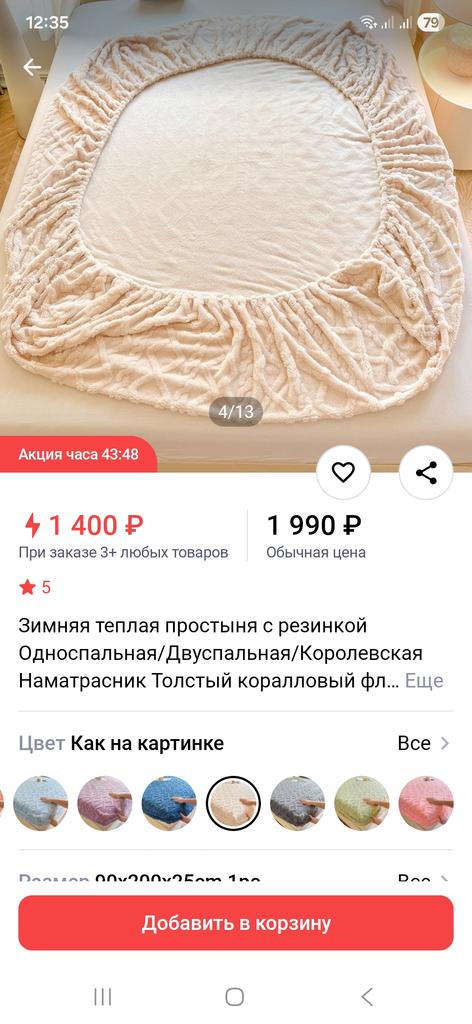This screenshot has height=1024, width=472.
Task: Open recent apps from navigation bar
Action: tap(103, 997)
